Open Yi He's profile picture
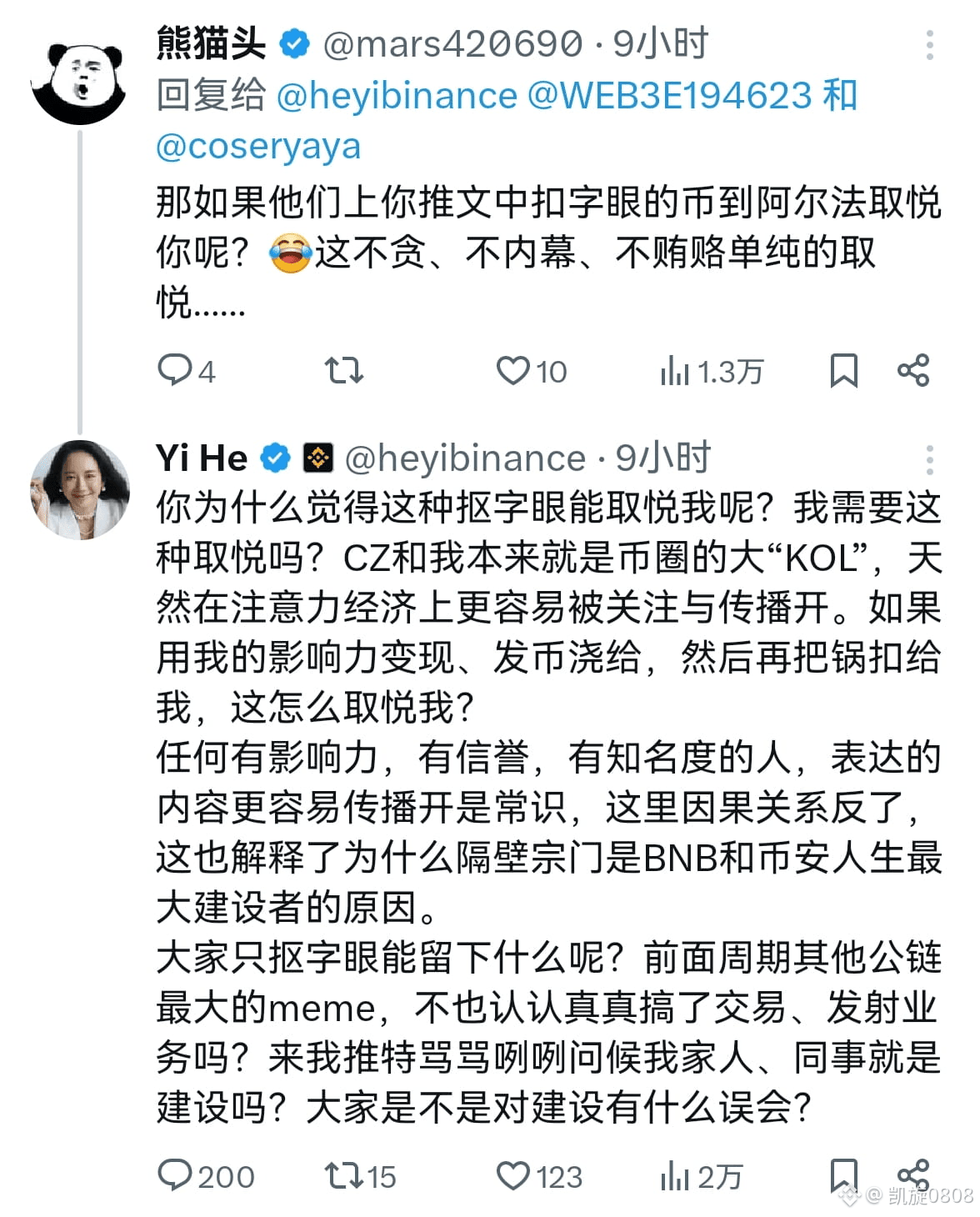The image size is (980, 1217). 80,490
